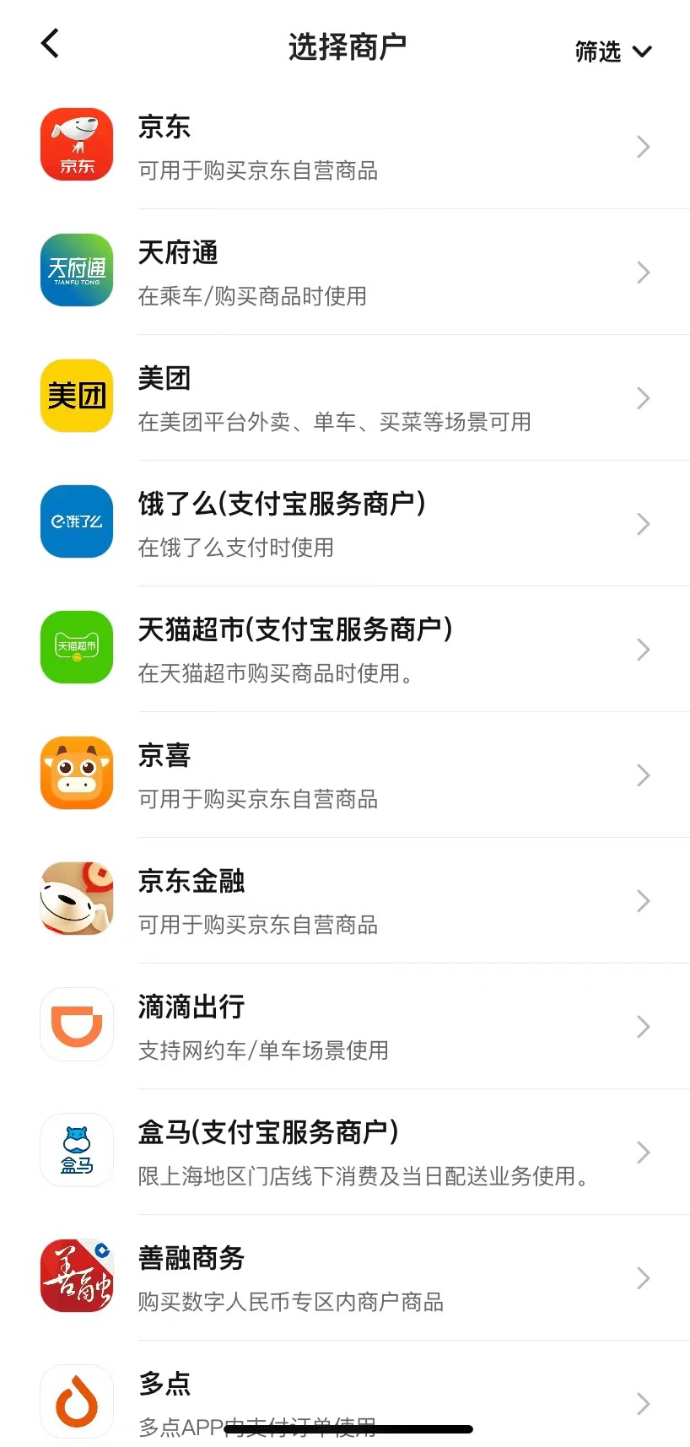This screenshot has height=1447, width=690.
Task: Open 天猫超市(支付宝服务商户) row
Action: point(345,649)
